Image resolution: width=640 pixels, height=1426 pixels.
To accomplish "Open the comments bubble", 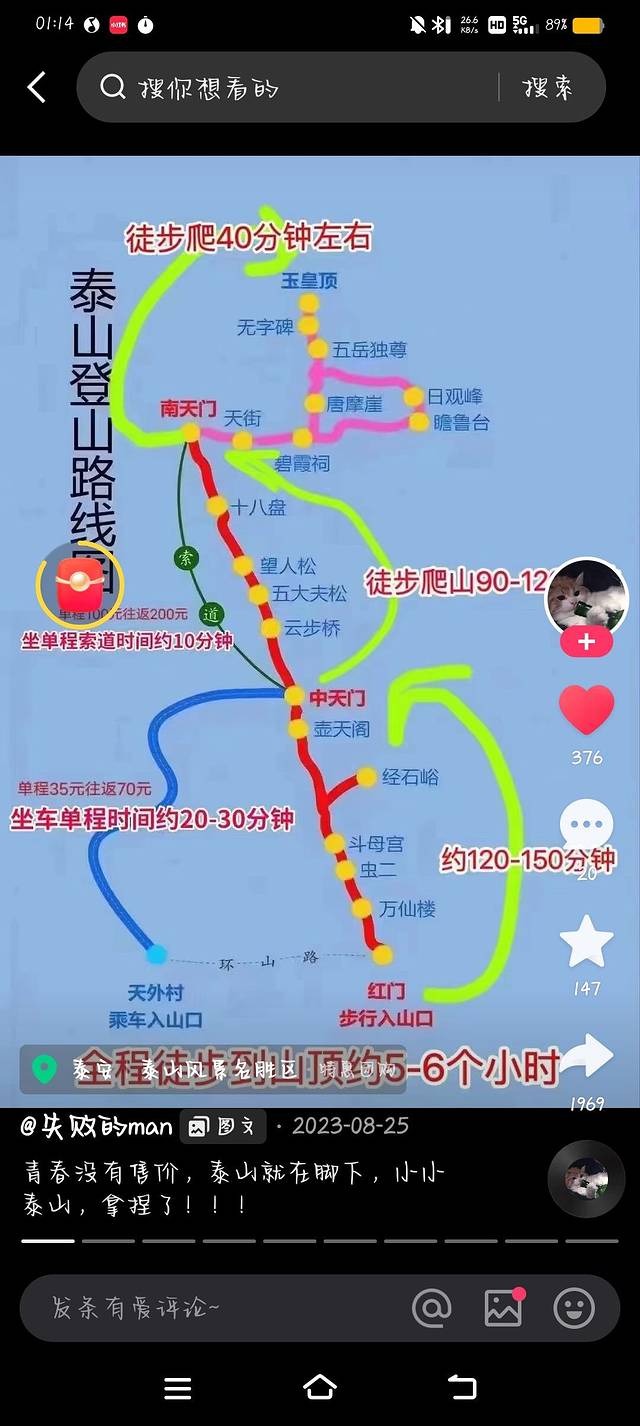I will pos(586,826).
